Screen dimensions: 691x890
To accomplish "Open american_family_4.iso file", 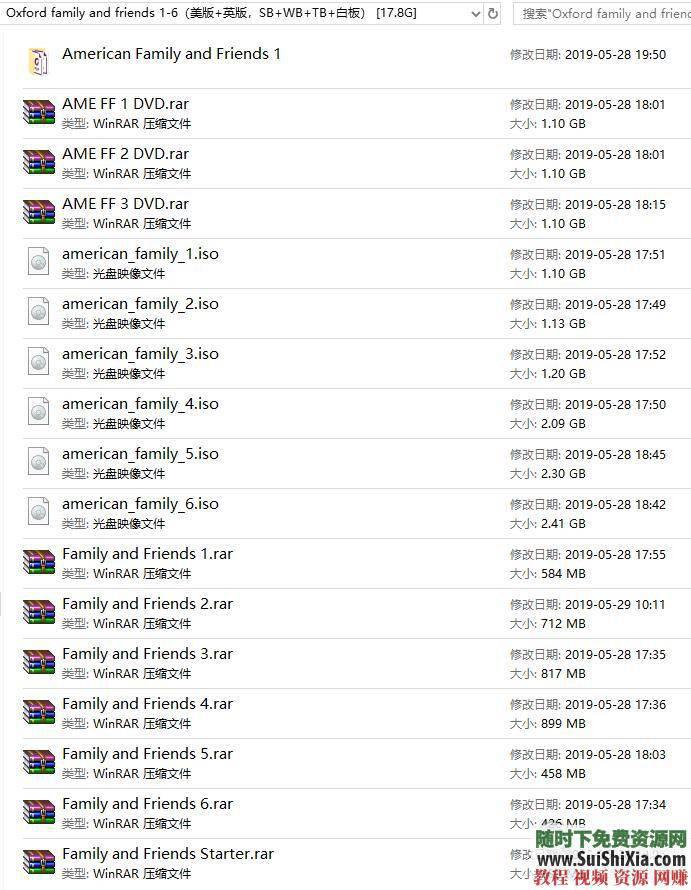I will coord(140,404).
